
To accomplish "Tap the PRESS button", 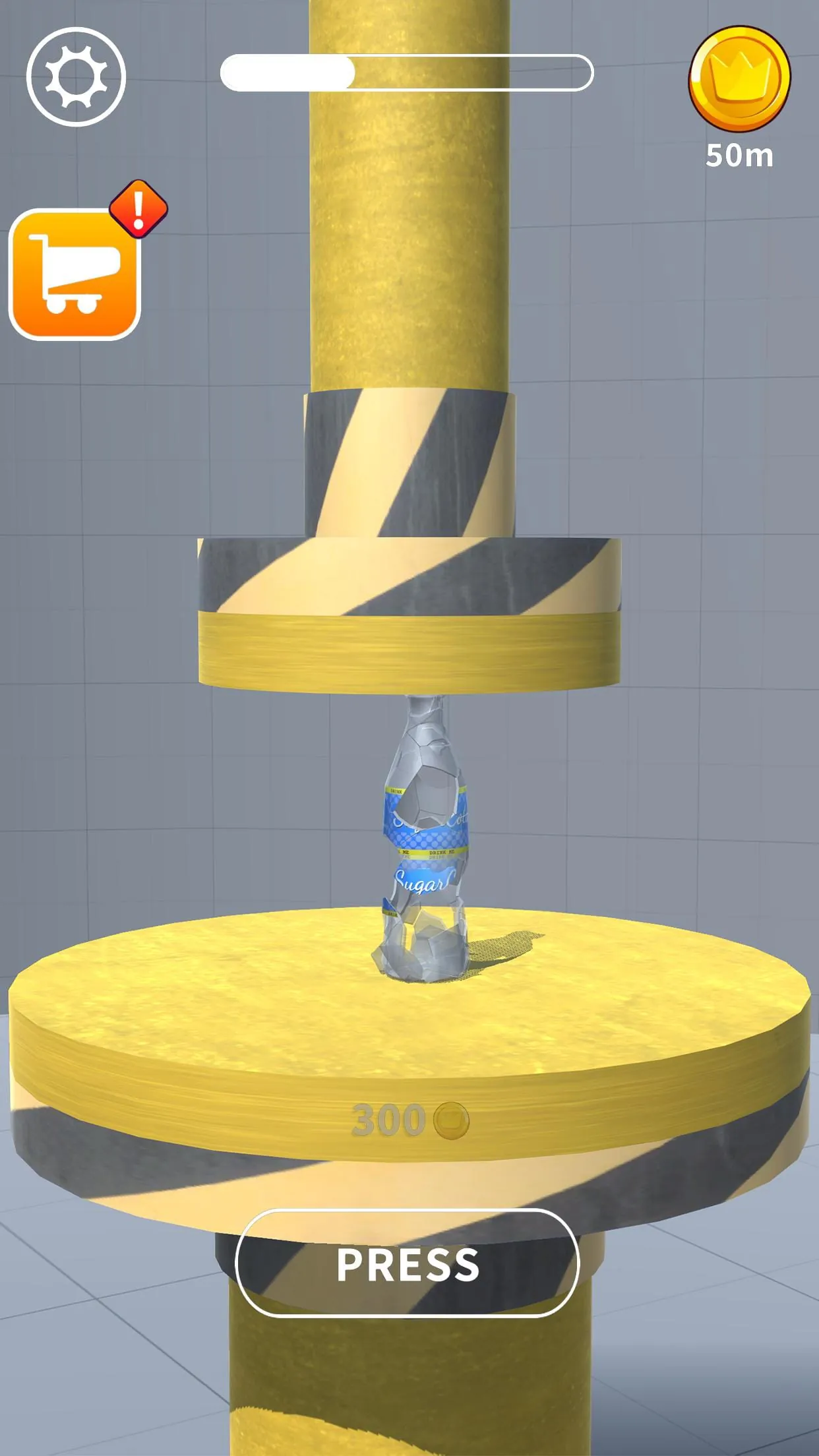I will [408, 1264].
